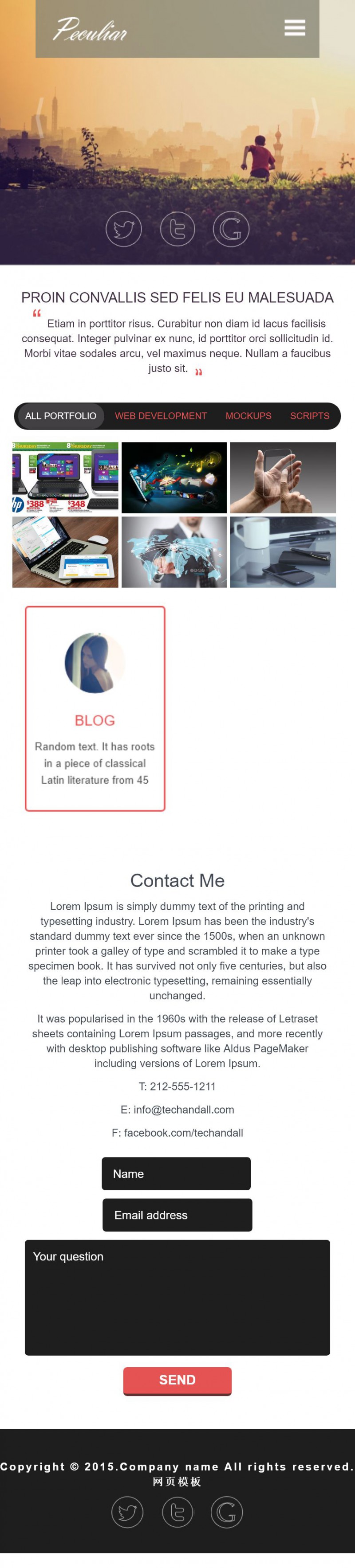
Task: Open the Google icon on the hero banner
Action: 231,229
